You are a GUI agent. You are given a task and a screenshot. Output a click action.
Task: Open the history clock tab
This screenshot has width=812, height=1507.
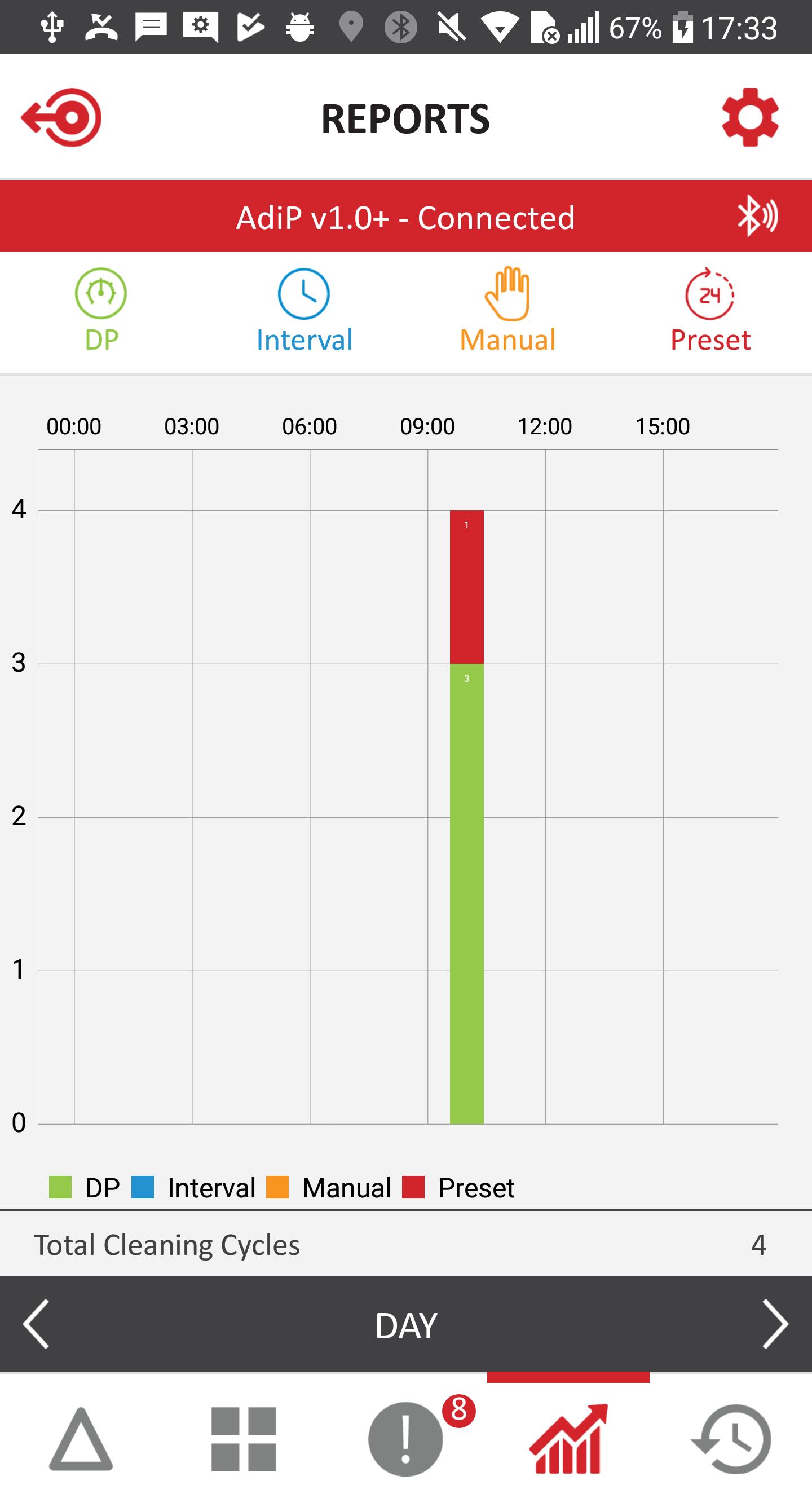click(731, 1439)
